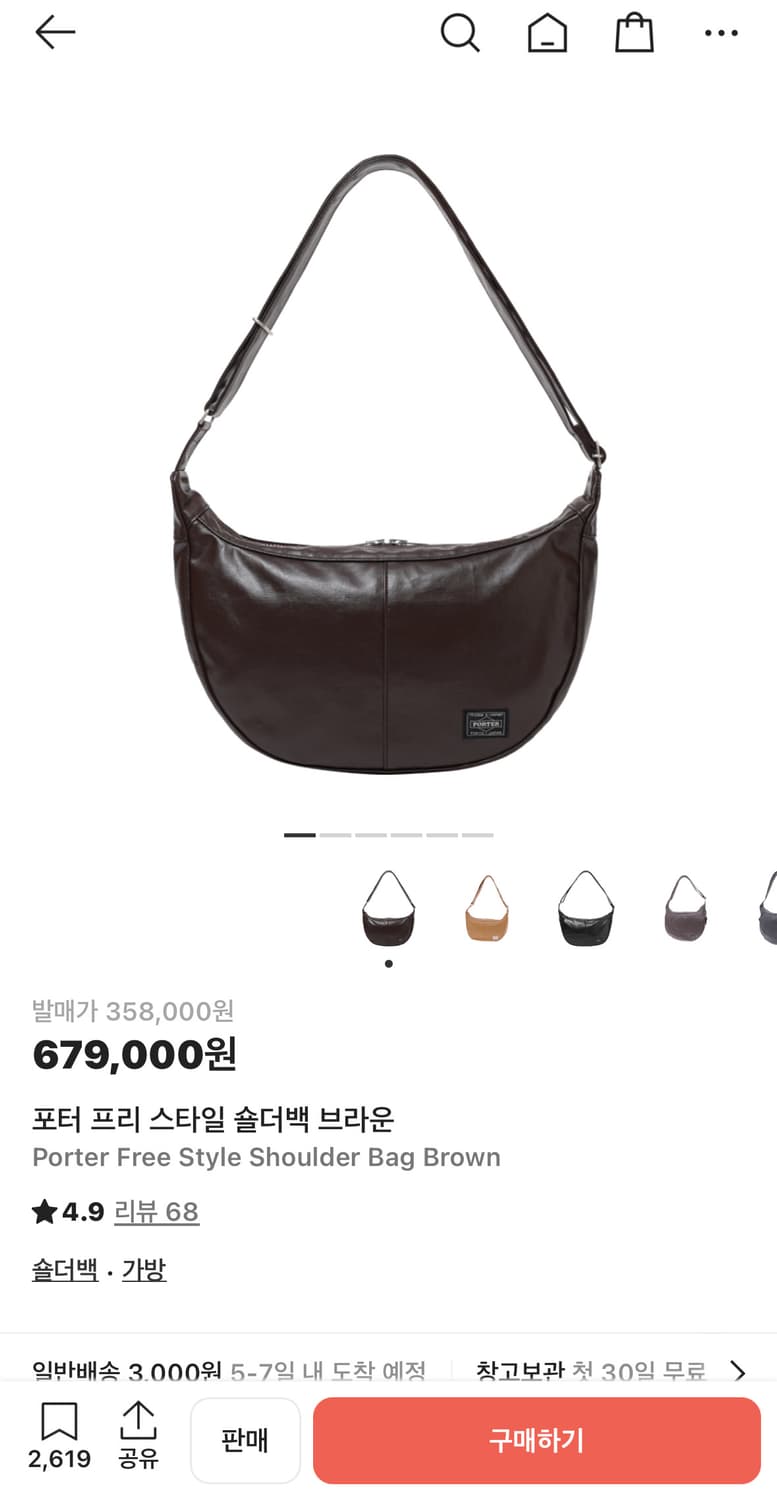Select the black shoulder bag variant thumbnail

coord(584,908)
